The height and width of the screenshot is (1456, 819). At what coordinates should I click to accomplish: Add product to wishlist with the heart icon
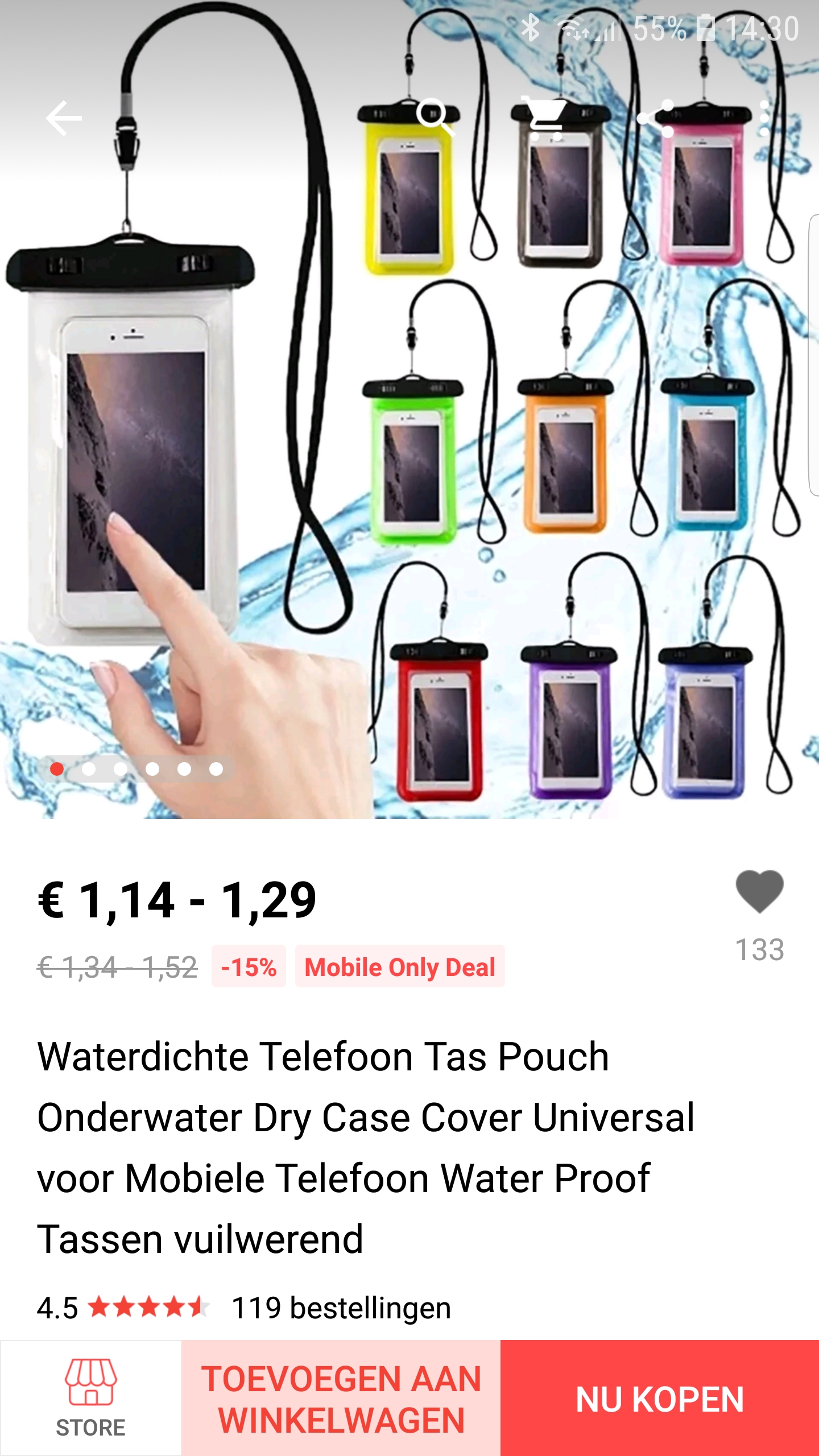pyautogui.click(x=759, y=892)
